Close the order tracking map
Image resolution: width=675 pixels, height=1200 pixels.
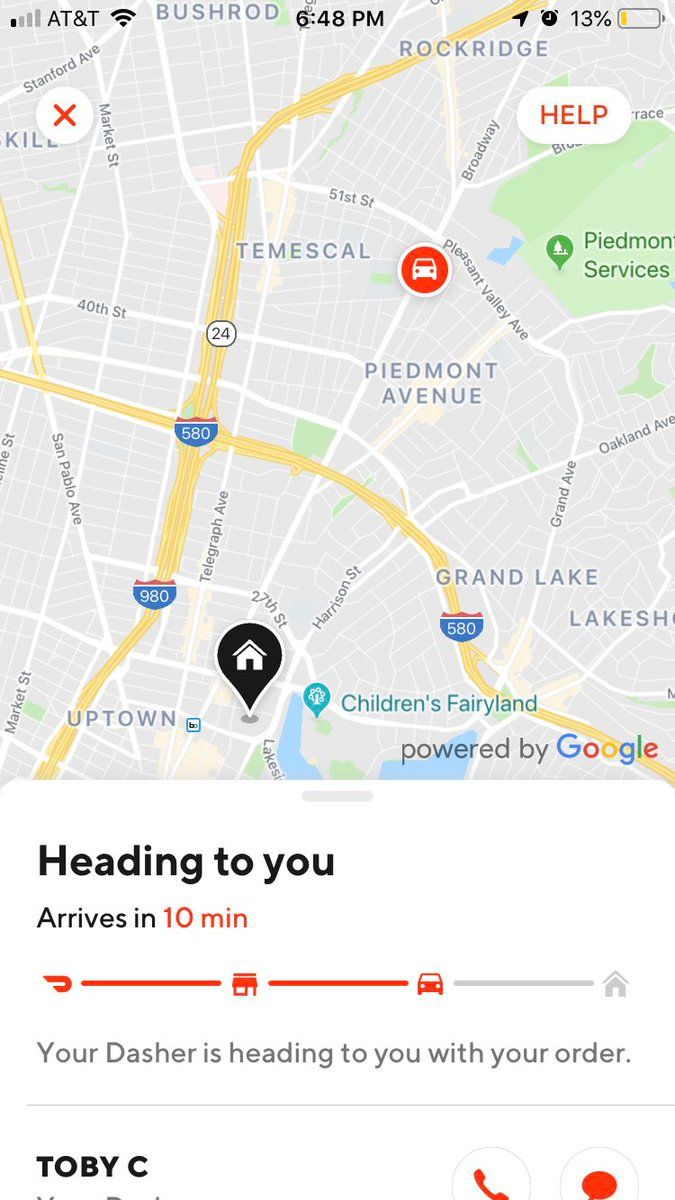(65, 115)
